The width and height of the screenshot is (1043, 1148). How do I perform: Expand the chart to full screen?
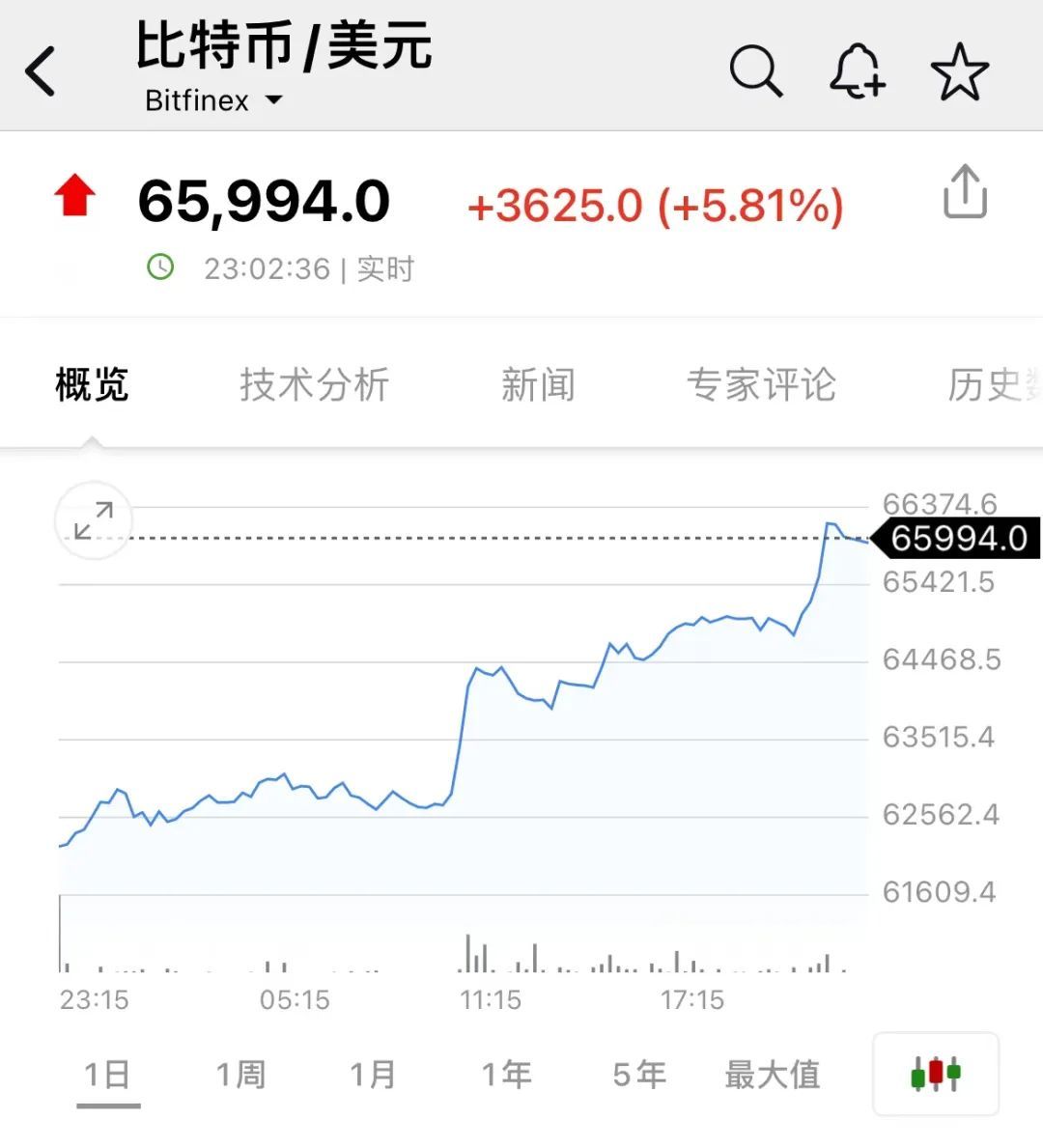click(94, 520)
